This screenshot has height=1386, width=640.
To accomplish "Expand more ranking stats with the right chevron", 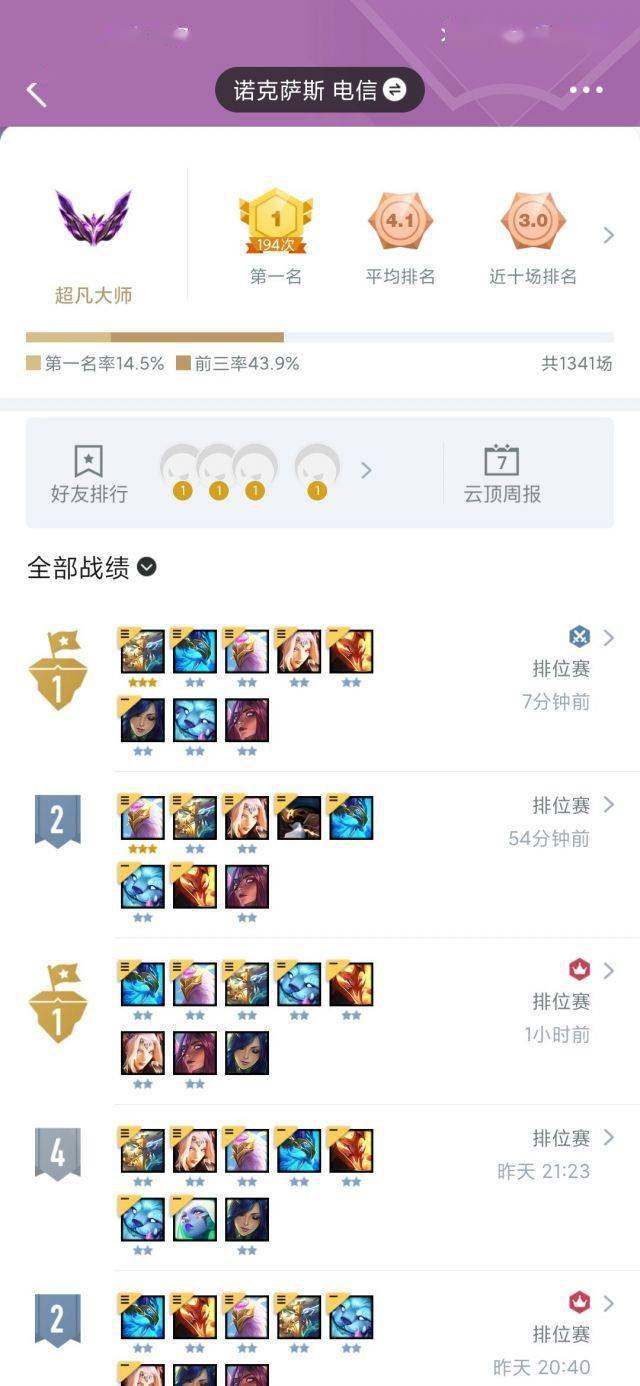I will (608, 236).
